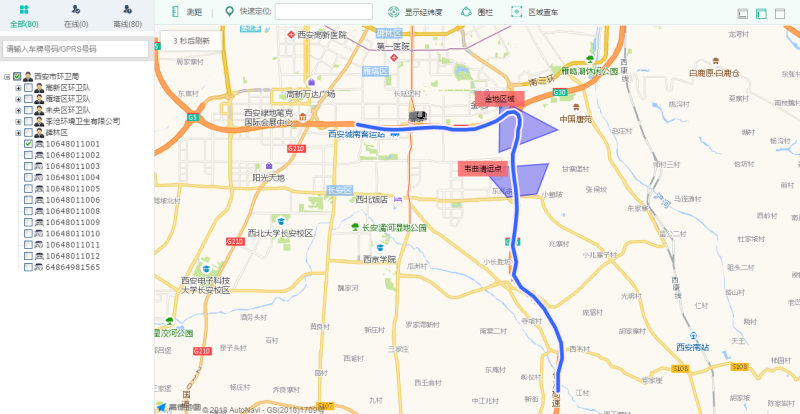Focus the plate number/GPRS search field
Screen dimensions: 800x414
77,48
